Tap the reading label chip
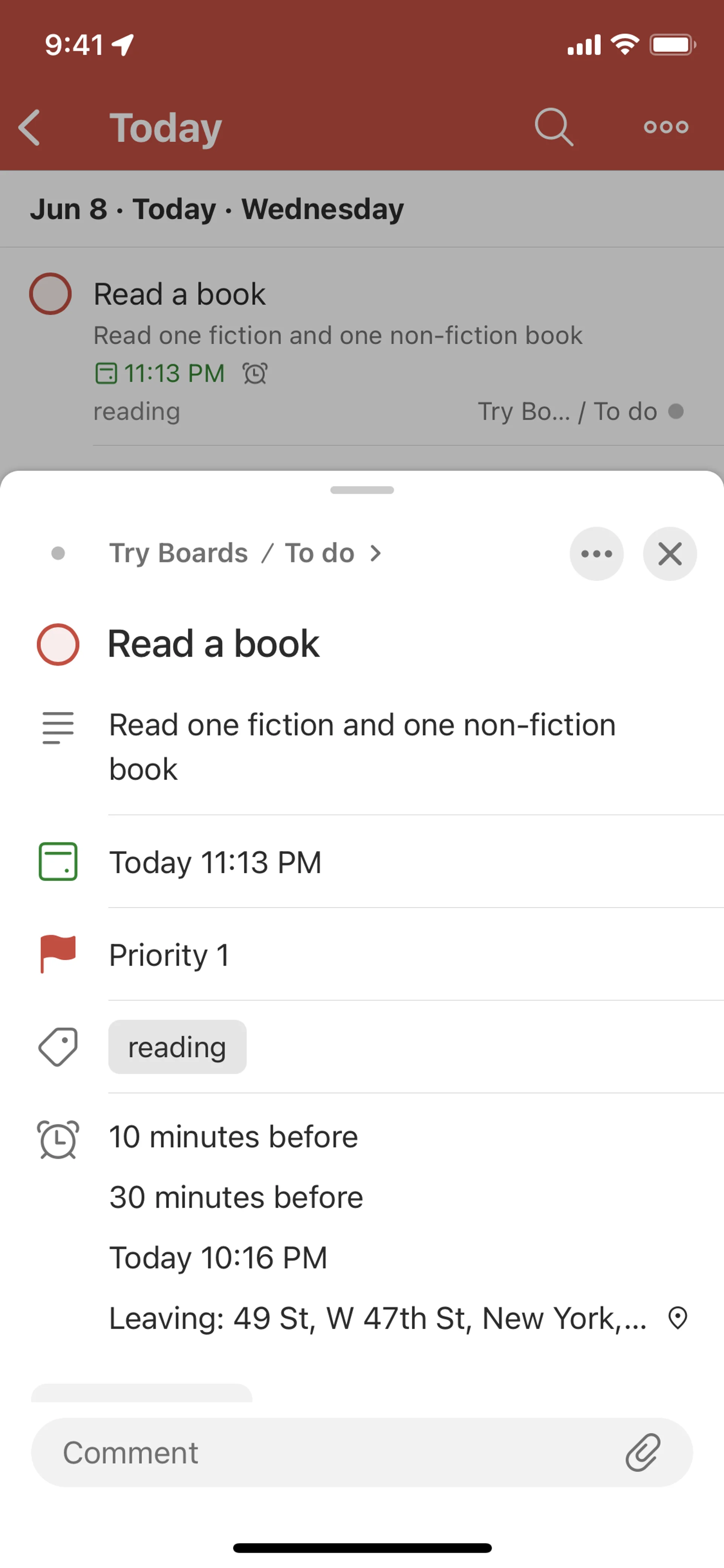The image size is (724, 1568). [177, 1047]
